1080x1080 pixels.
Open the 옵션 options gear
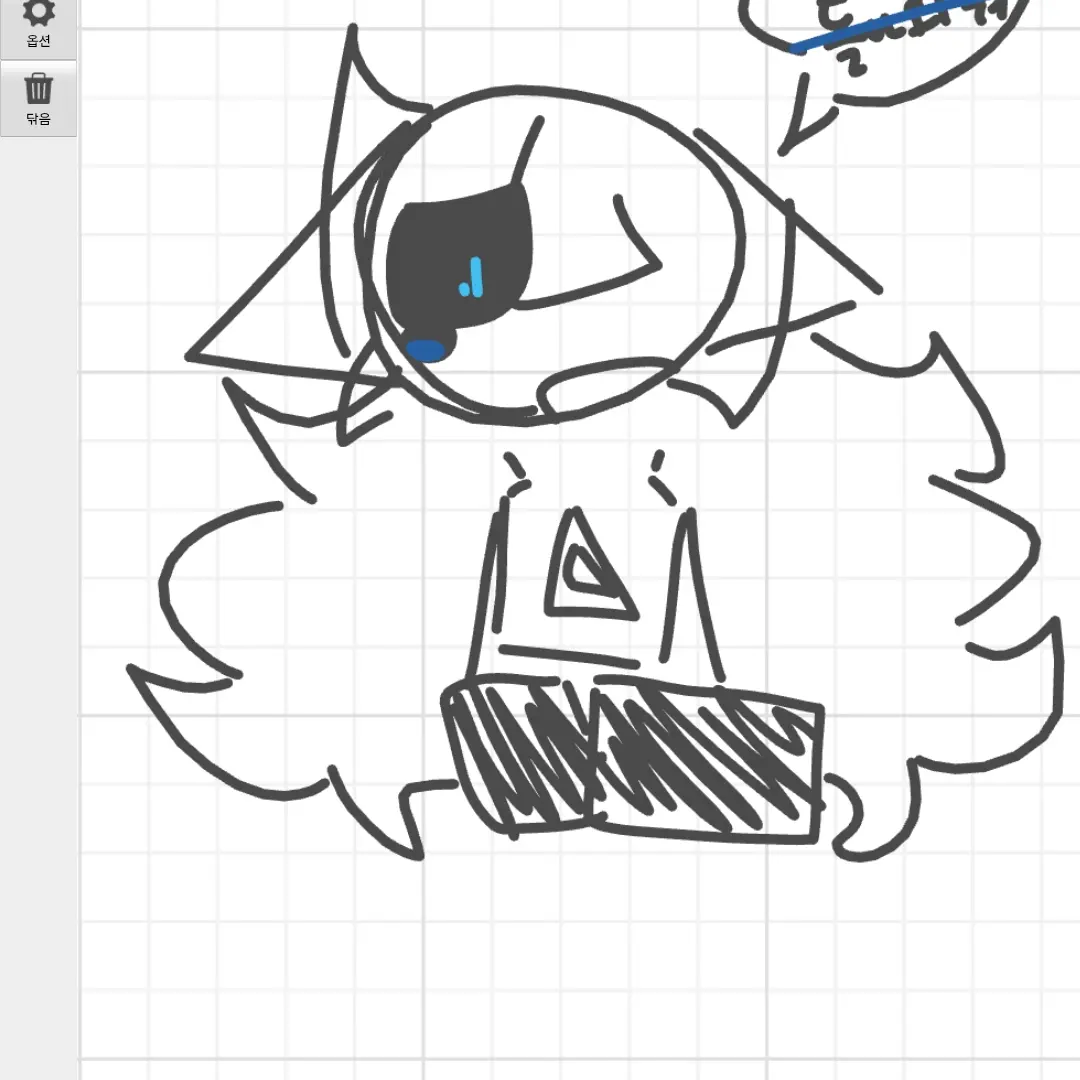pyautogui.click(x=38, y=25)
